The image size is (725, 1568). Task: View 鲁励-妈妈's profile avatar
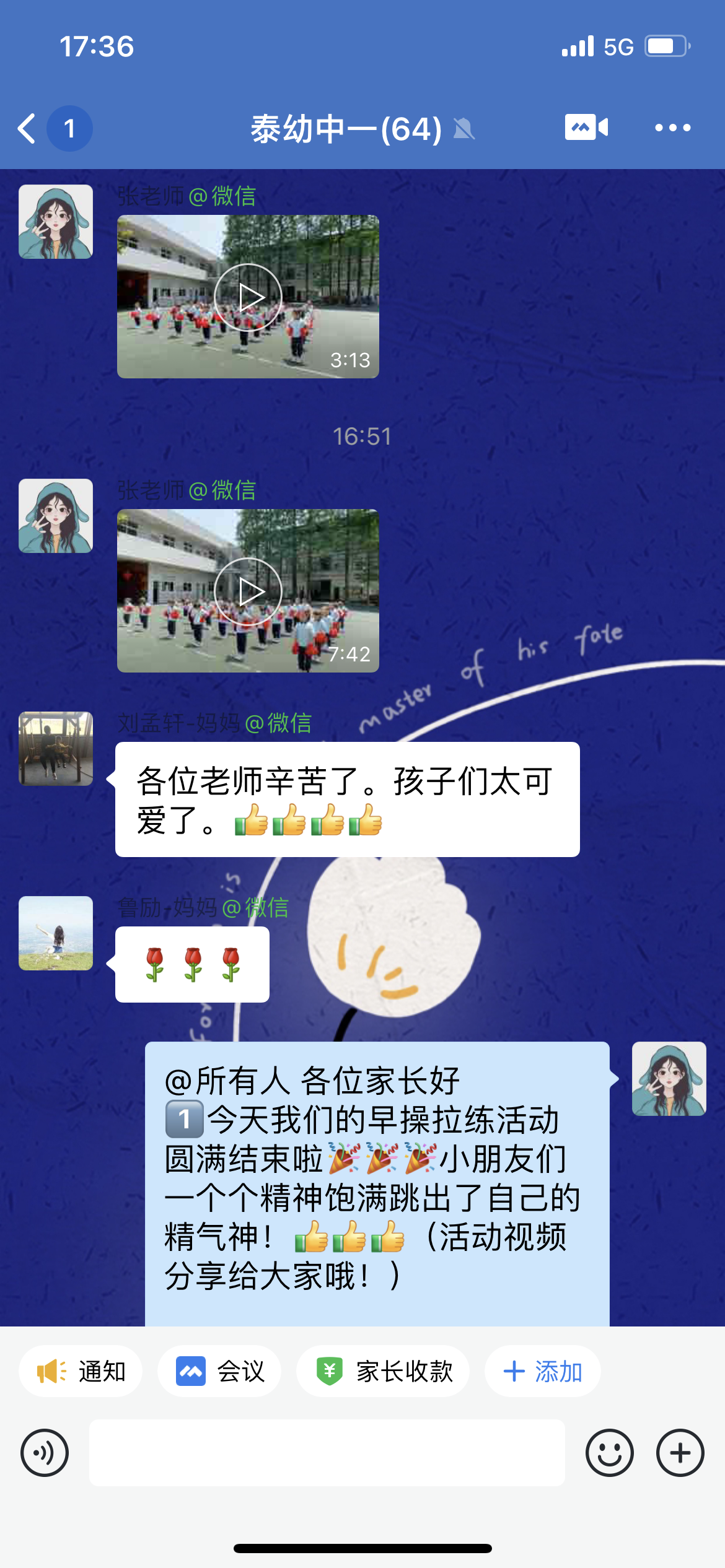coord(56,933)
